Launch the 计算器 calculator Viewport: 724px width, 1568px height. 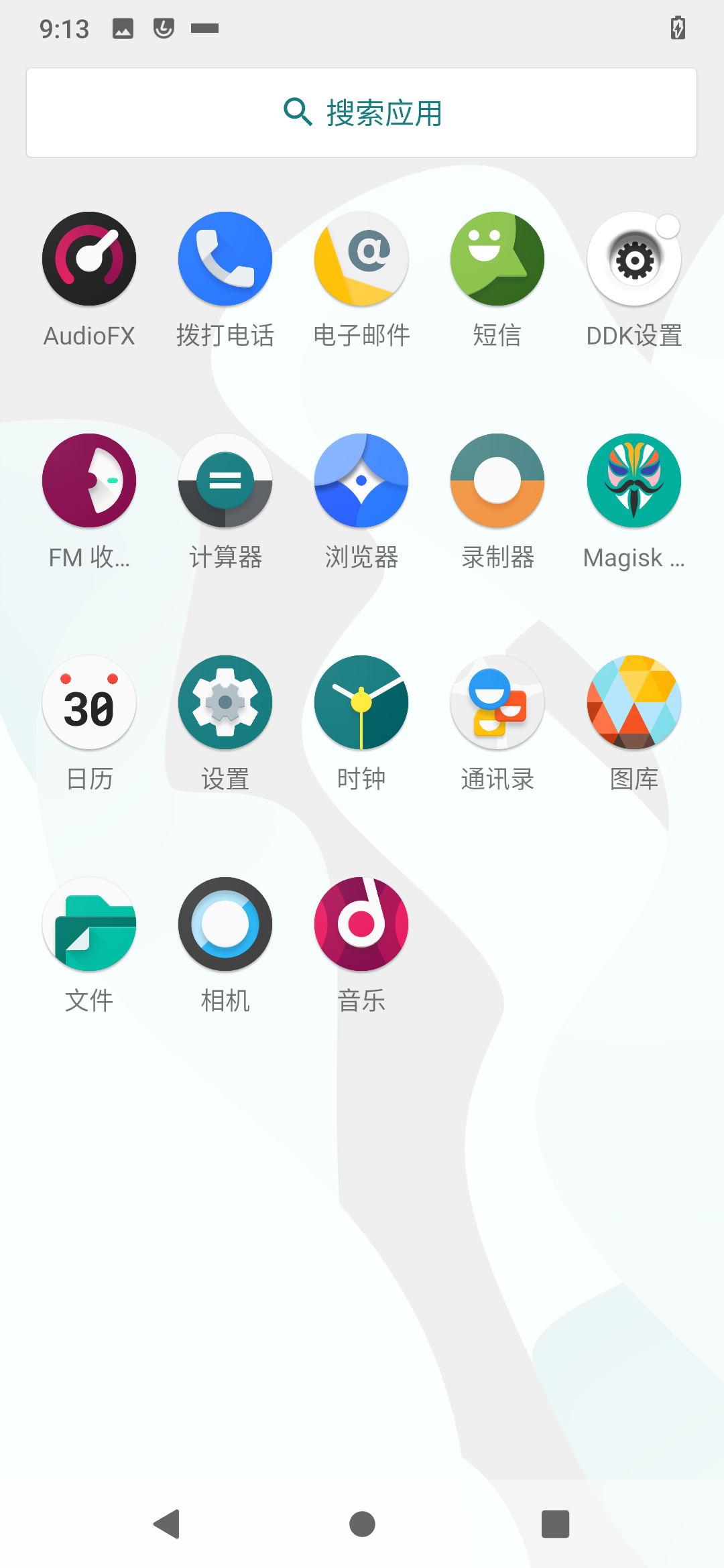point(225,481)
